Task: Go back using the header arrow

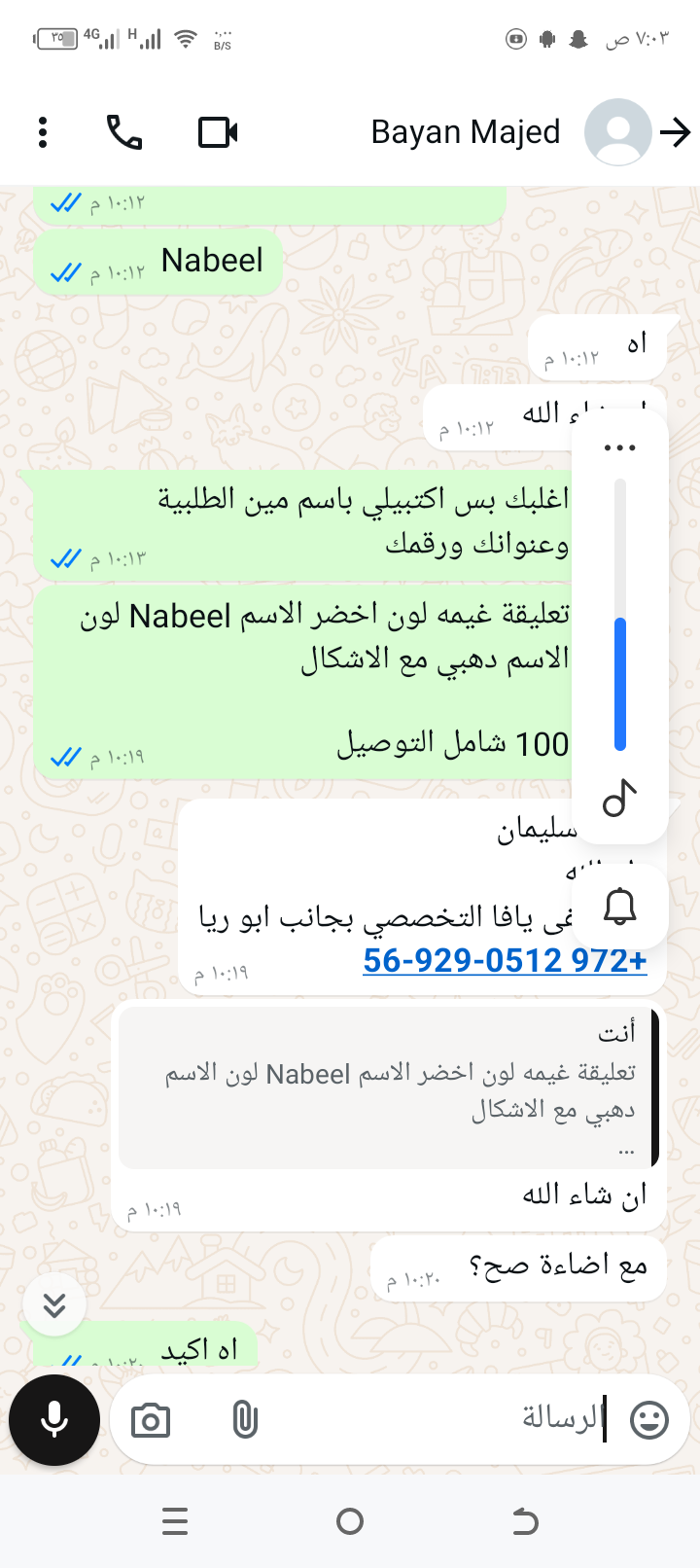Action: point(675,132)
